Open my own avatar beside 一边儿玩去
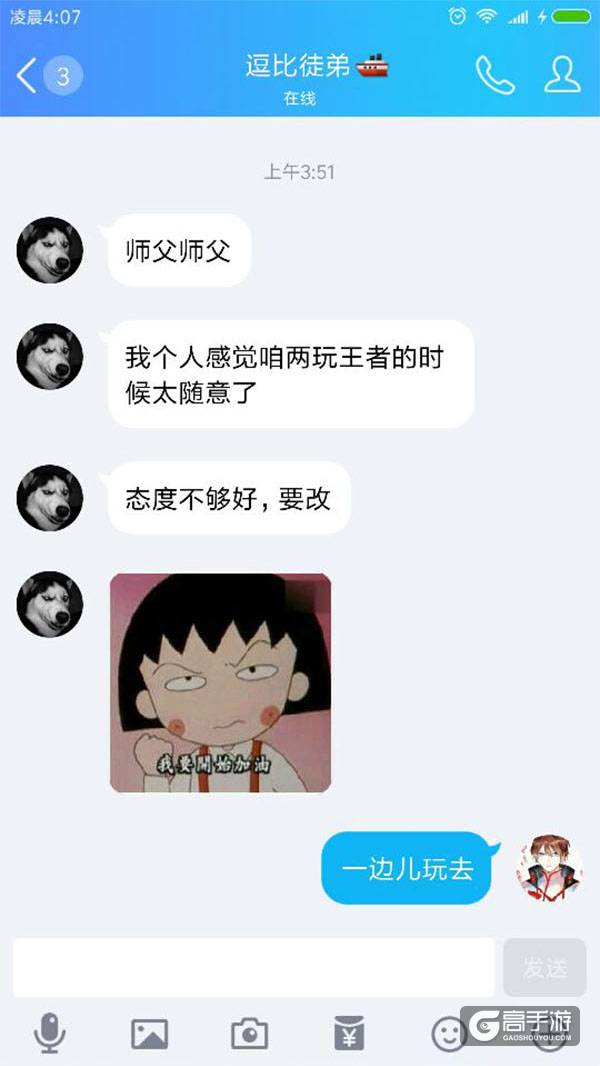 (x=549, y=867)
